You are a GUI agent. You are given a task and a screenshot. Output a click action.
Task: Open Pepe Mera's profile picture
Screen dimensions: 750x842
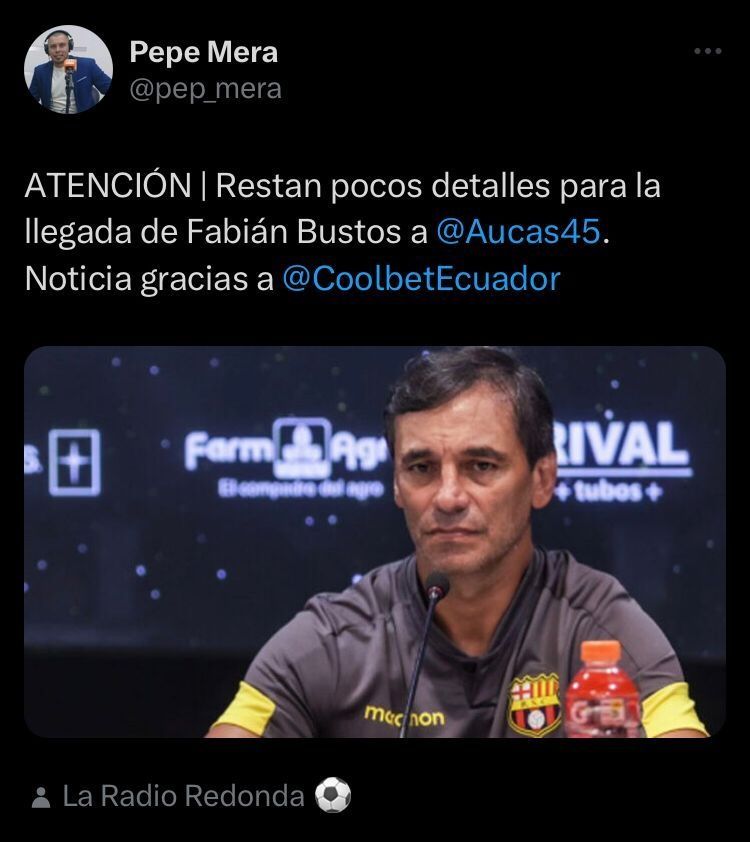pyautogui.click(x=68, y=69)
